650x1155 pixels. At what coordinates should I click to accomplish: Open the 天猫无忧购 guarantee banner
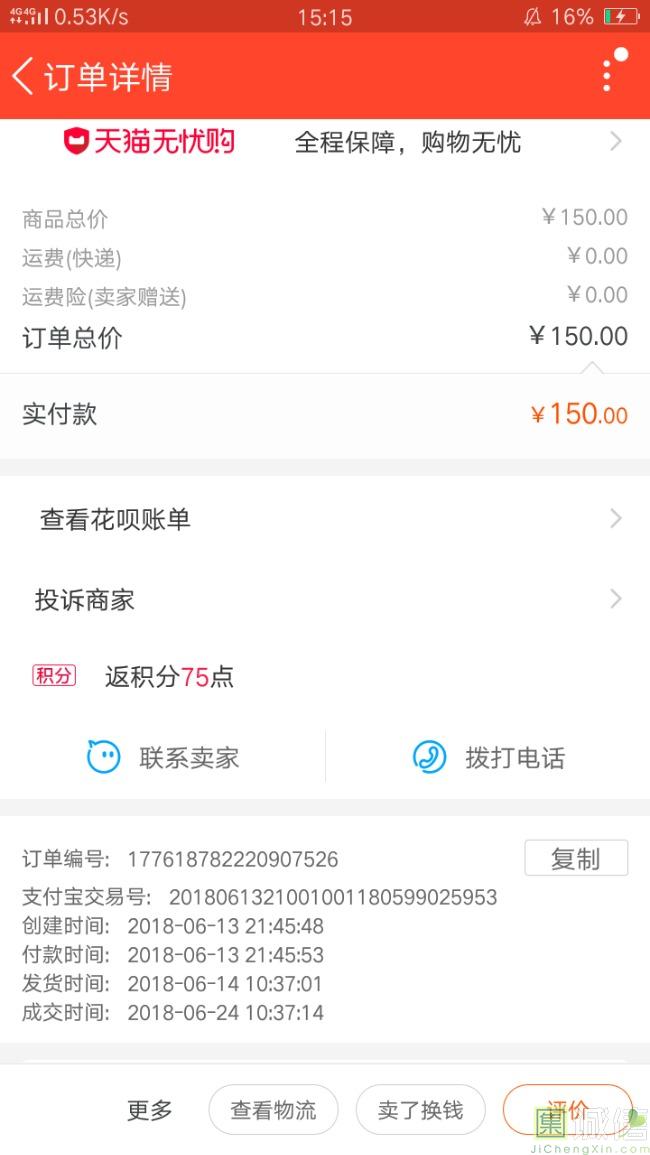coord(325,141)
